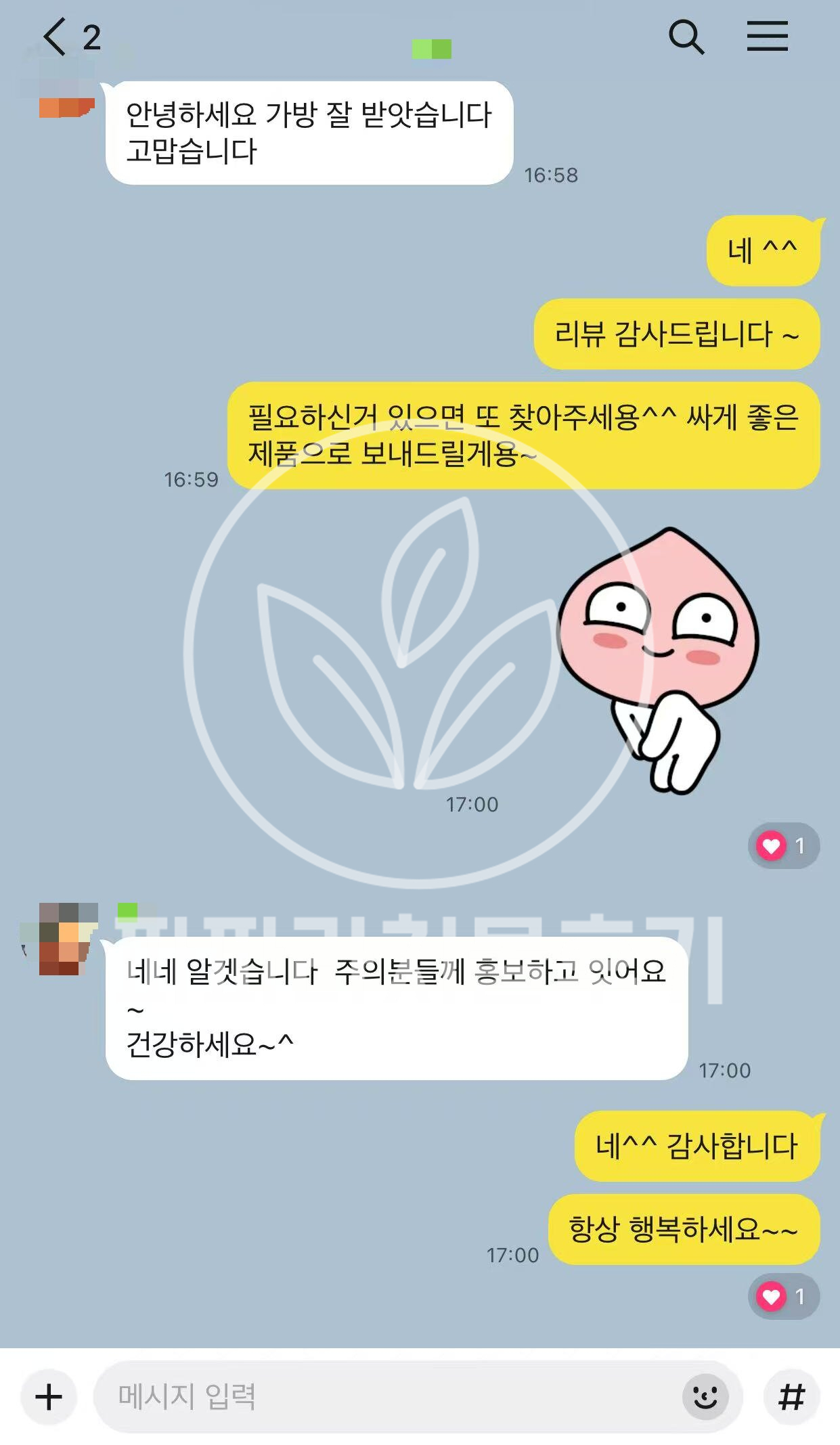Open the plus attachment menu
The height and width of the screenshot is (1445, 840).
pos(49,1396)
